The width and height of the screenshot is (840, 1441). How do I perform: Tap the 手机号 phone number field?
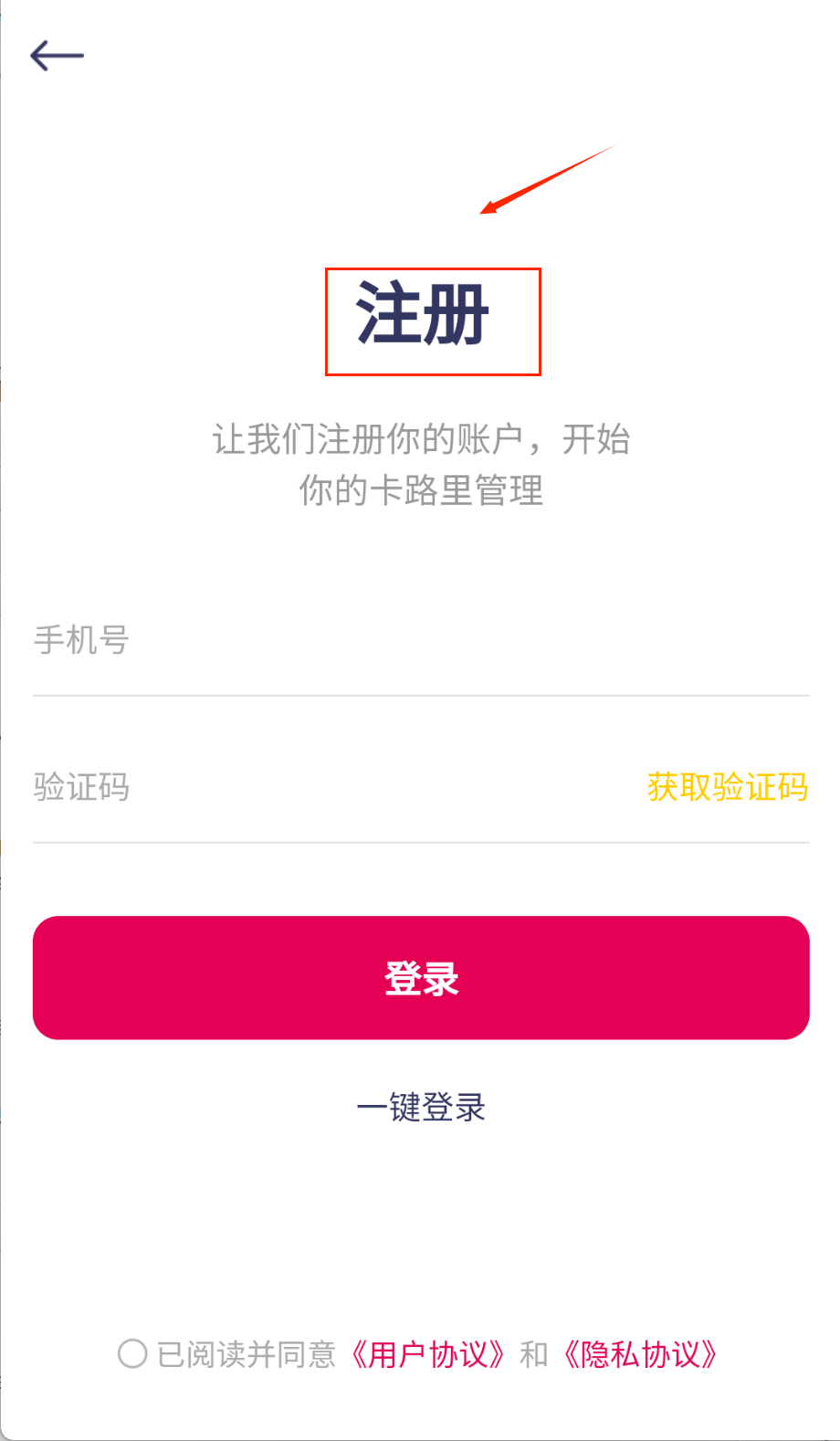(365, 641)
